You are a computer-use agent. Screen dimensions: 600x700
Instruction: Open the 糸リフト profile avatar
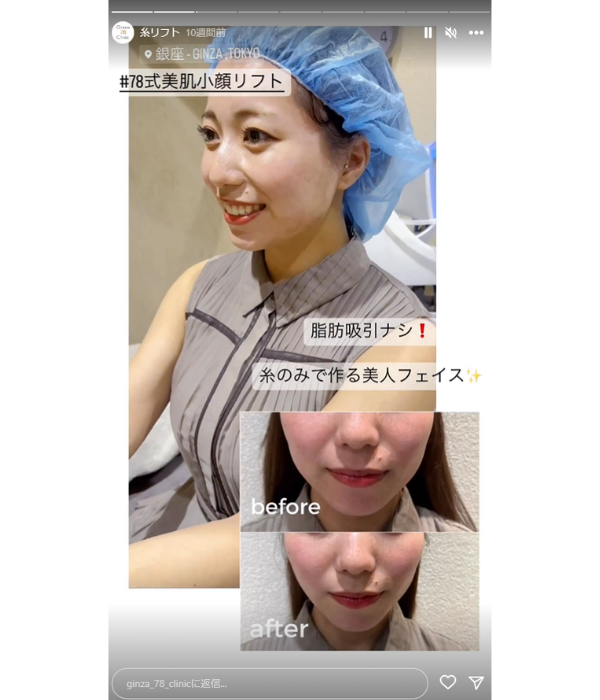pyautogui.click(x=123, y=33)
